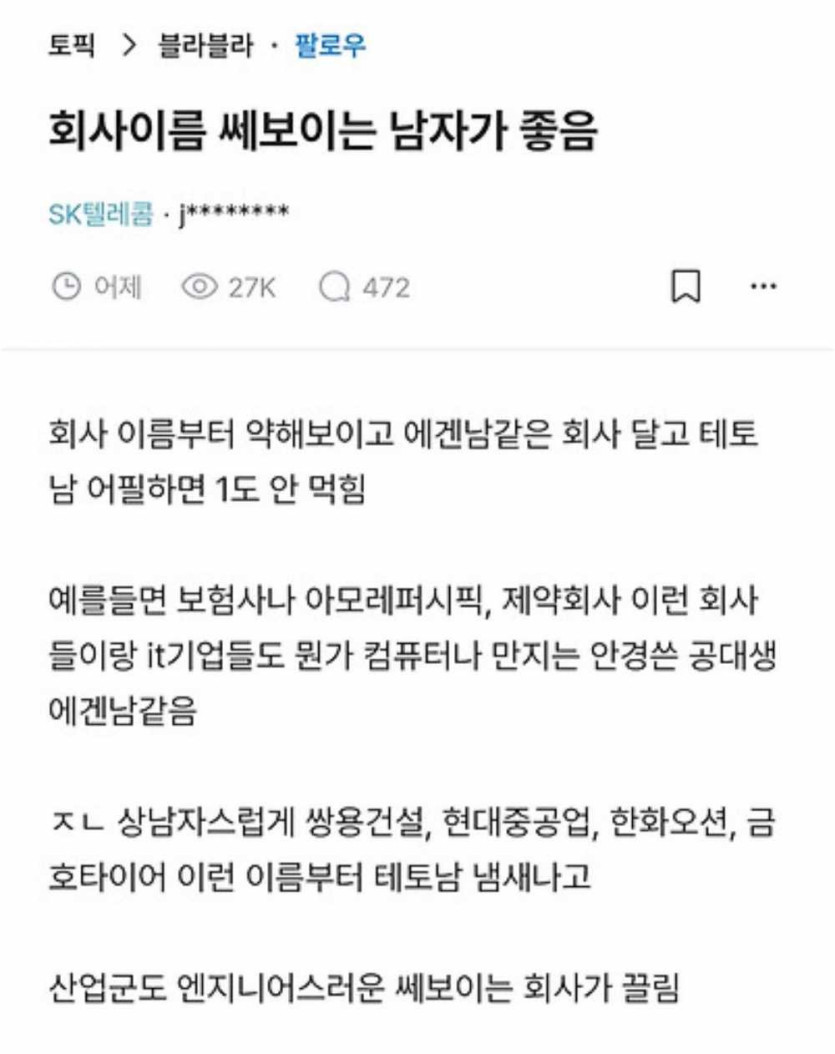The width and height of the screenshot is (835, 1054).
Task: Tap 팔로우 to follow this topic
Action: pos(330,46)
